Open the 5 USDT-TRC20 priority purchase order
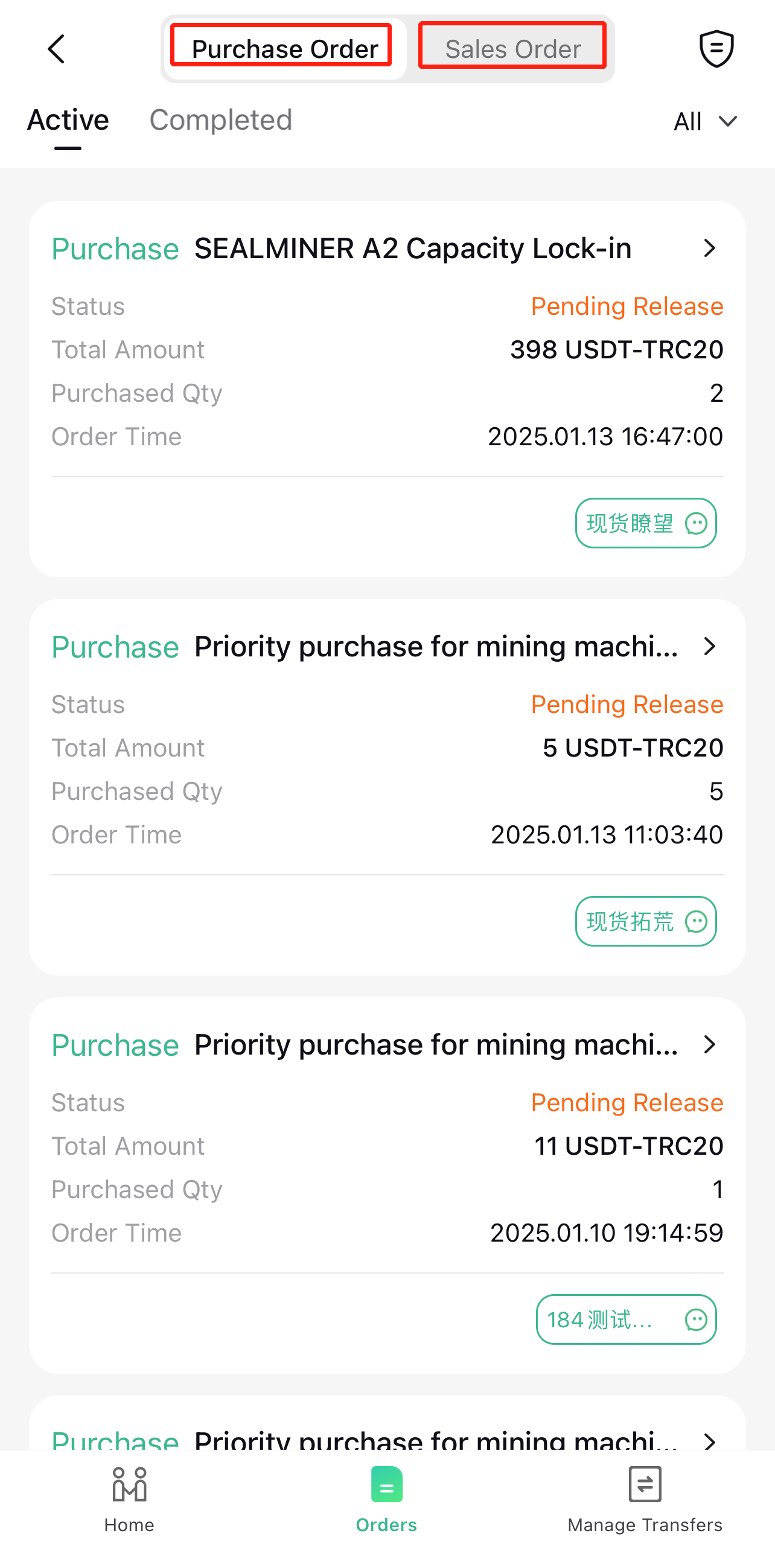Image resolution: width=775 pixels, height=1568 pixels. click(386, 646)
